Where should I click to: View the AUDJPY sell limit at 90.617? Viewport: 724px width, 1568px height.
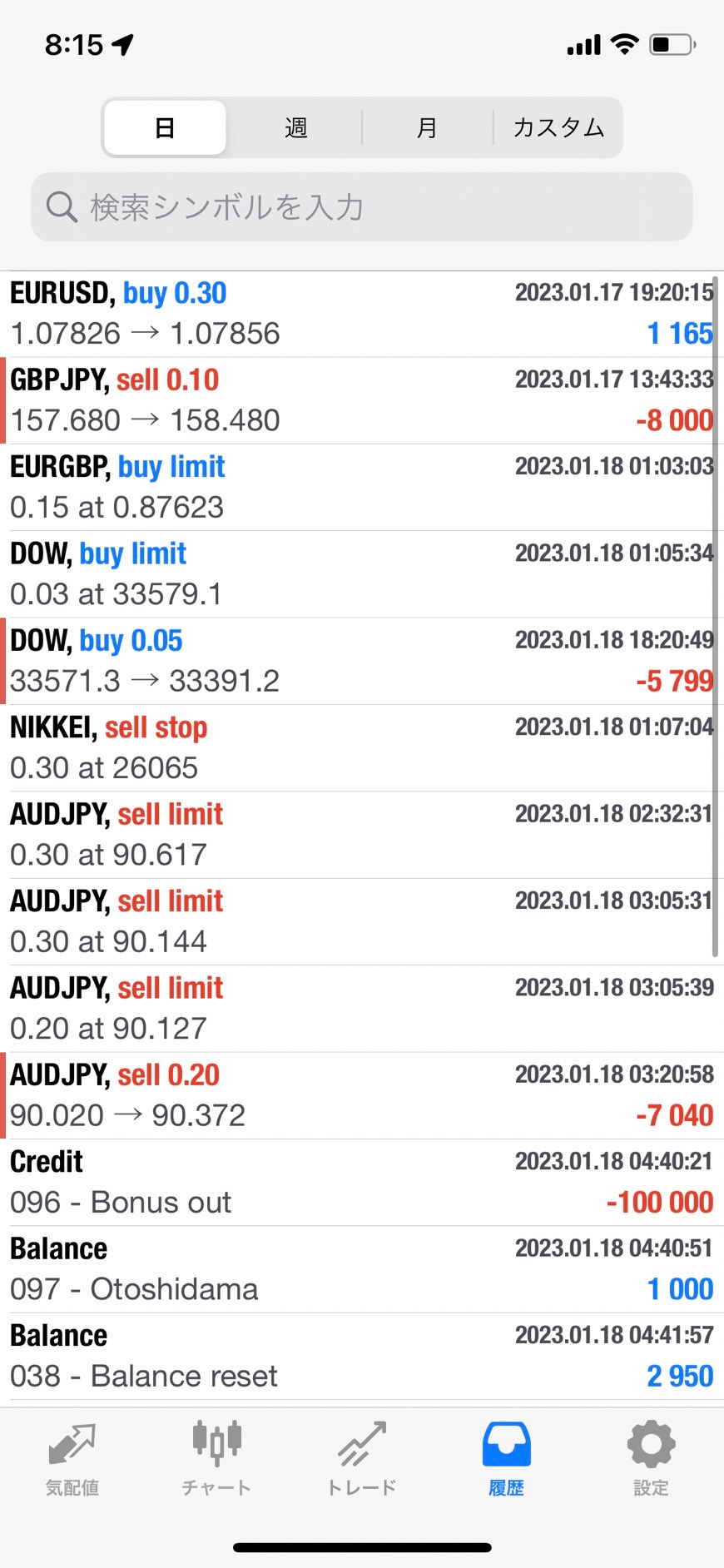[x=362, y=835]
